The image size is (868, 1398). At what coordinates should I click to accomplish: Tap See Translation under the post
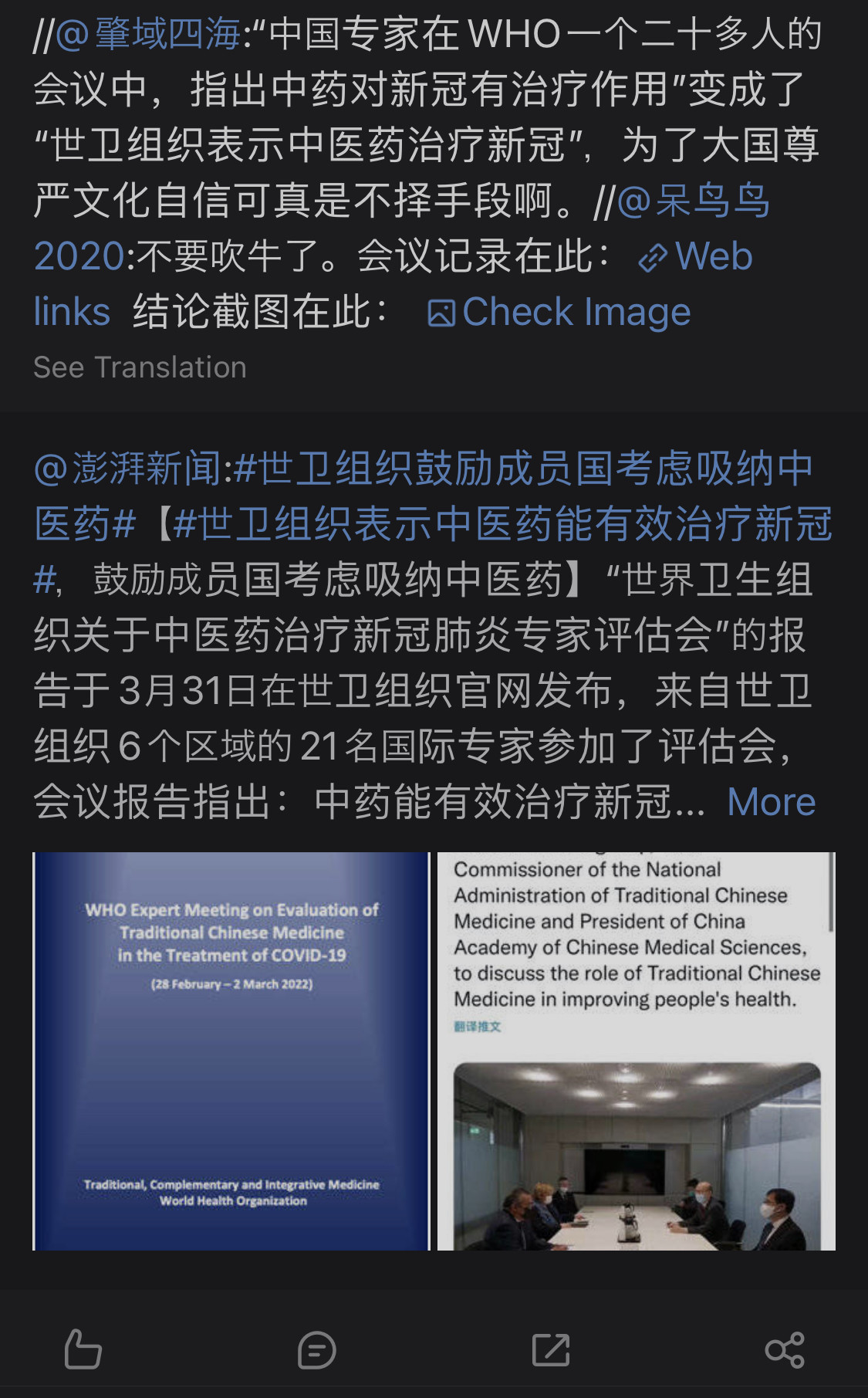(140, 367)
